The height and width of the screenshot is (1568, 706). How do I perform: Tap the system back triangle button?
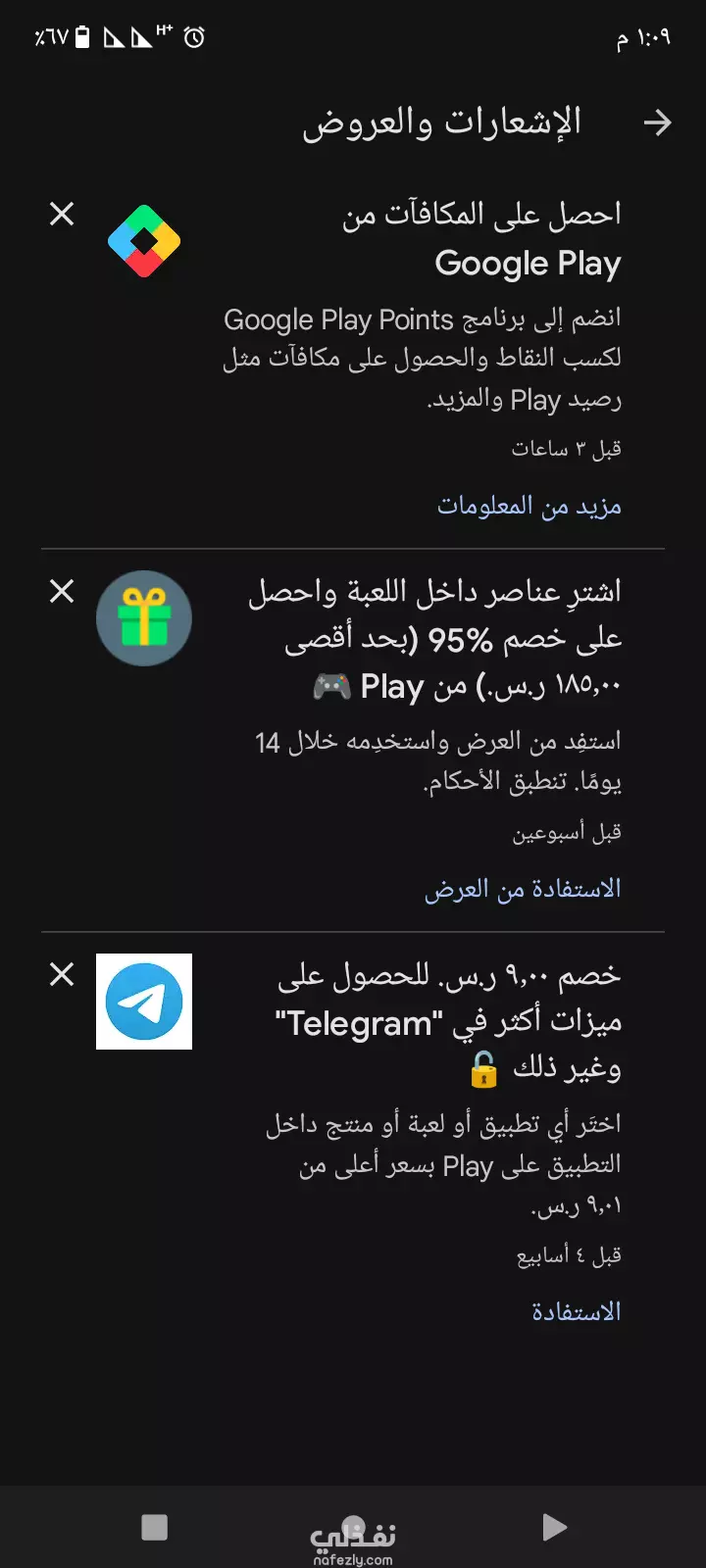pos(553,1527)
